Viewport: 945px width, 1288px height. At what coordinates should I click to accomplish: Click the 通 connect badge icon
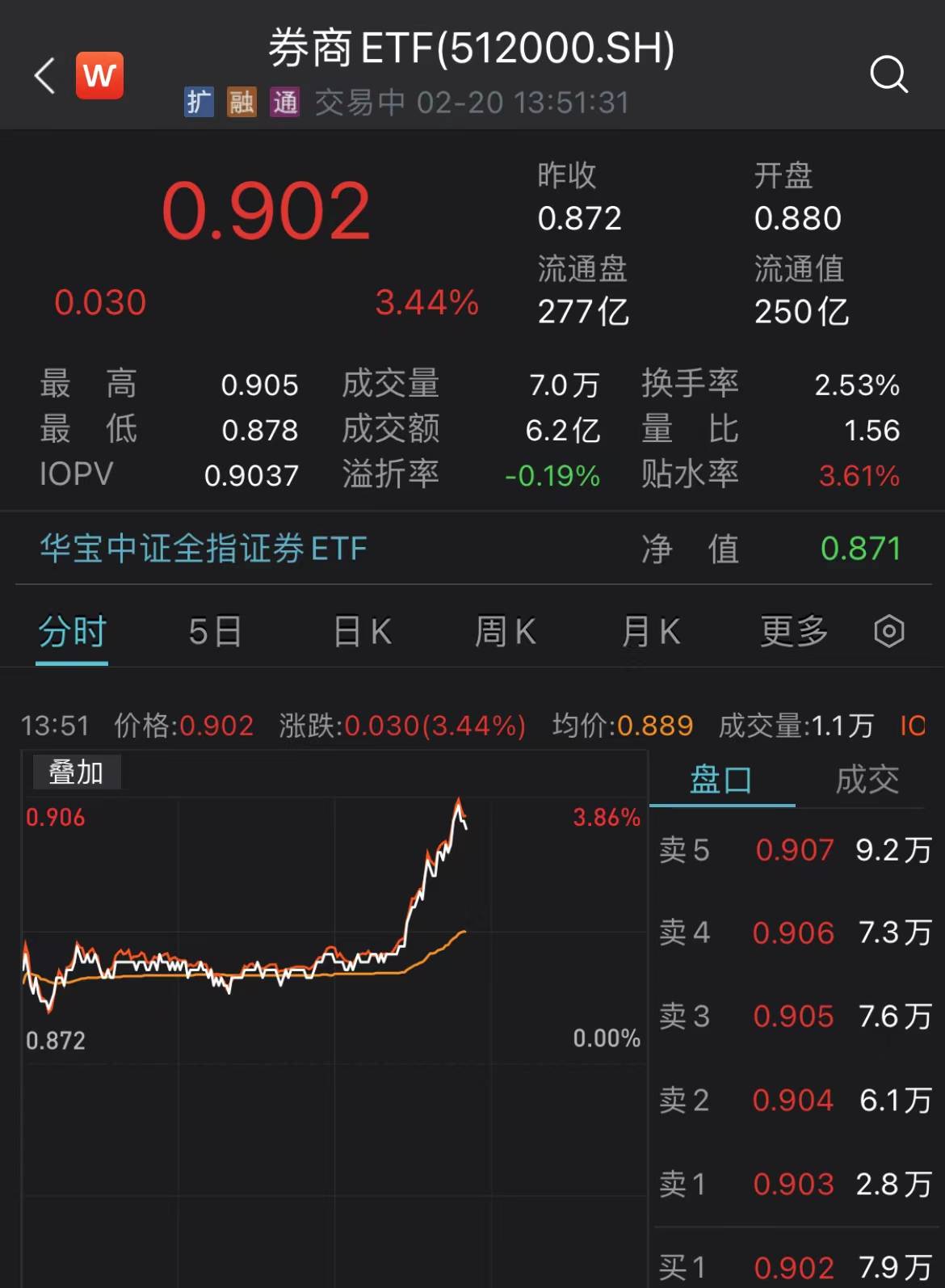pyautogui.click(x=283, y=103)
